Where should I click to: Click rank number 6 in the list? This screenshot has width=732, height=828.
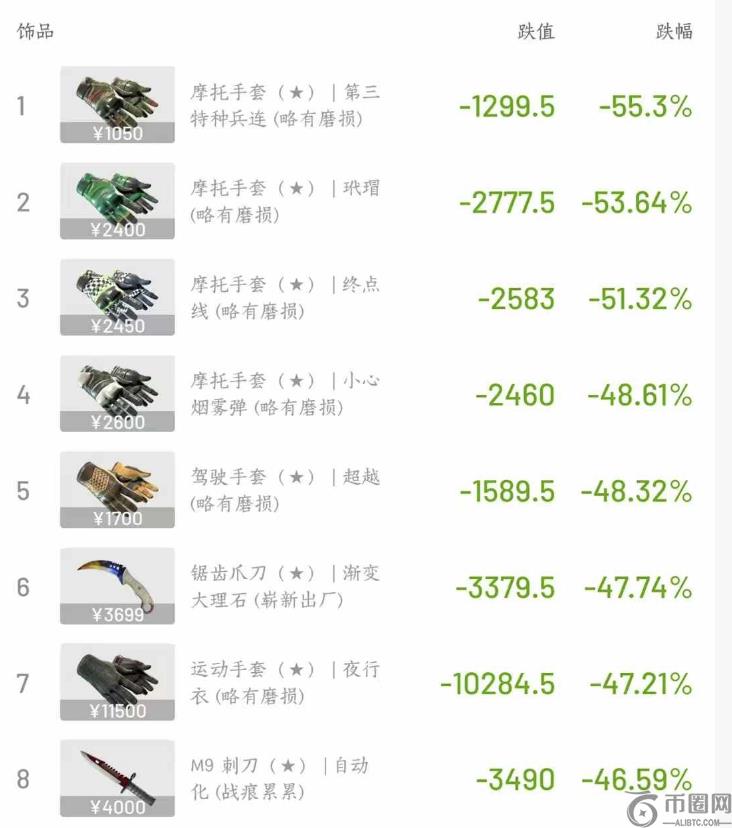click(24, 584)
